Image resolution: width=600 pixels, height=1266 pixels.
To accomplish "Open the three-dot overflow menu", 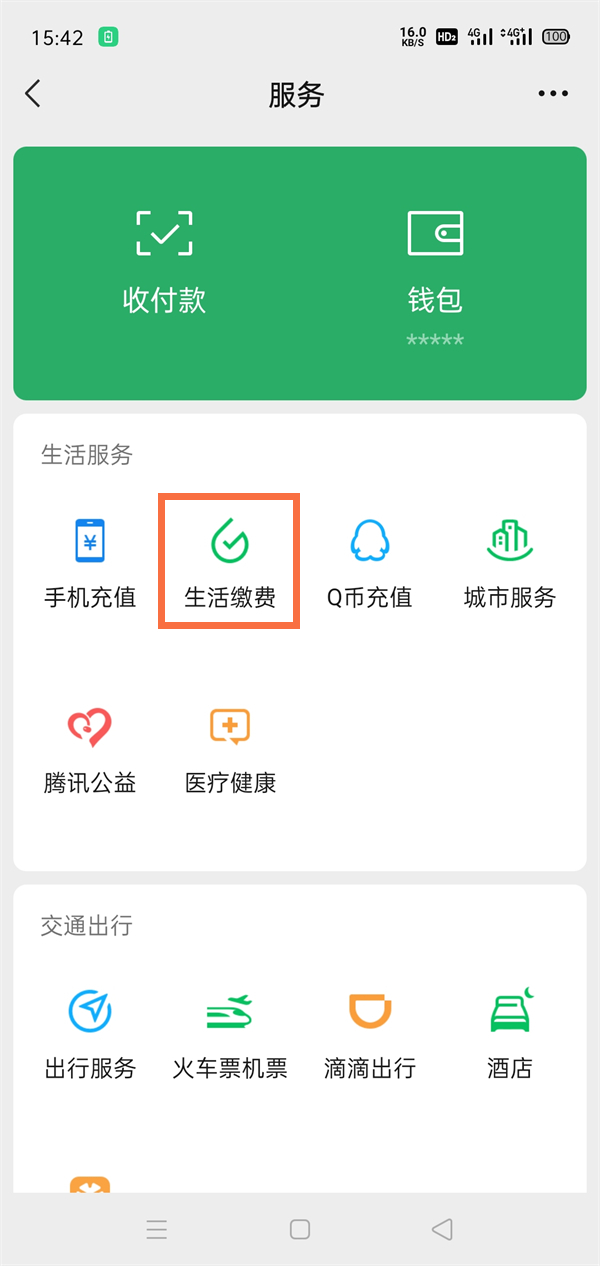I will pos(553,94).
